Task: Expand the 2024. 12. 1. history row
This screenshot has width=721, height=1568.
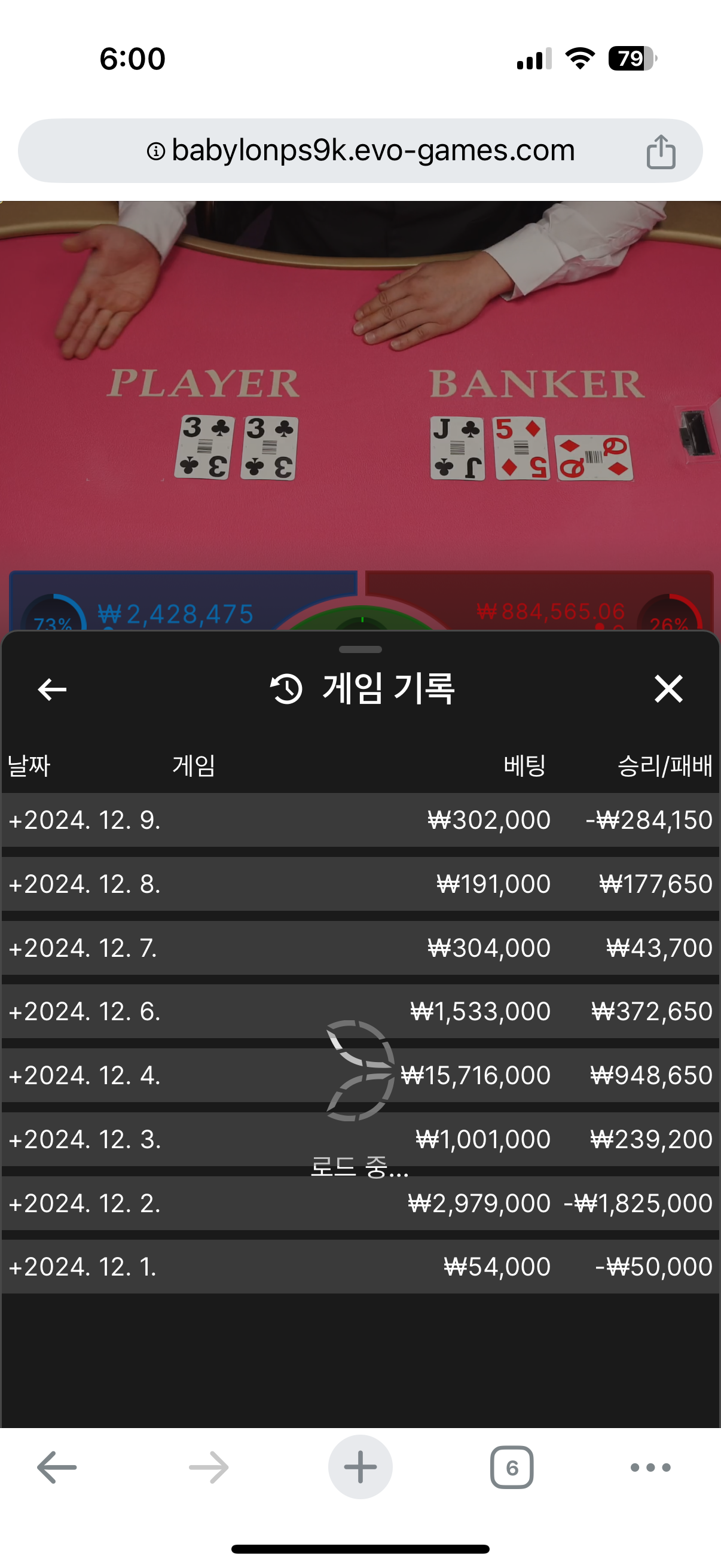Action: pyautogui.click(x=85, y=1267)
